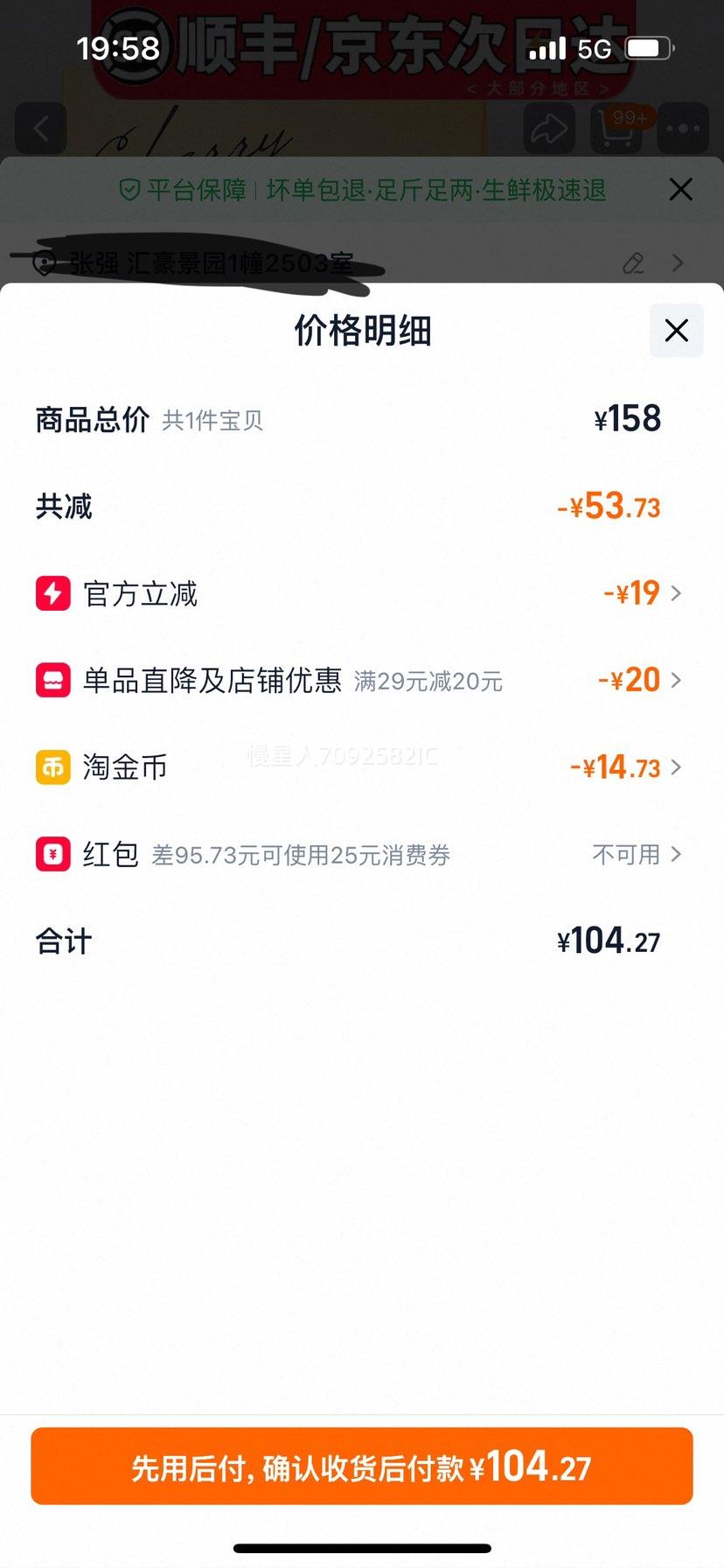Click the location pin beside 张强's address
The width and height of the screenshot is (724, 1568).
(x=39, y=262)
